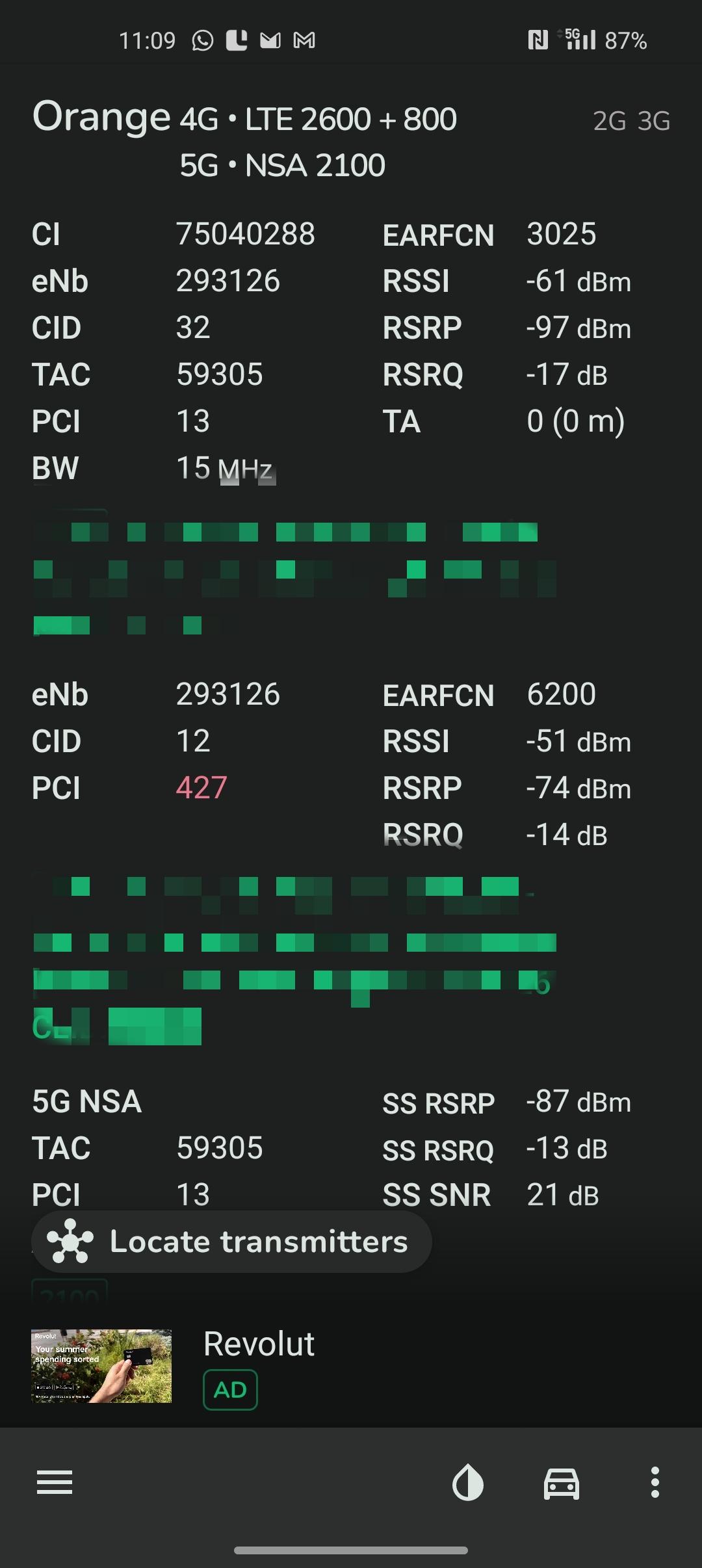Open the hamburger menu
The height and width of the screenshot is (1568, 702).
55,1483
